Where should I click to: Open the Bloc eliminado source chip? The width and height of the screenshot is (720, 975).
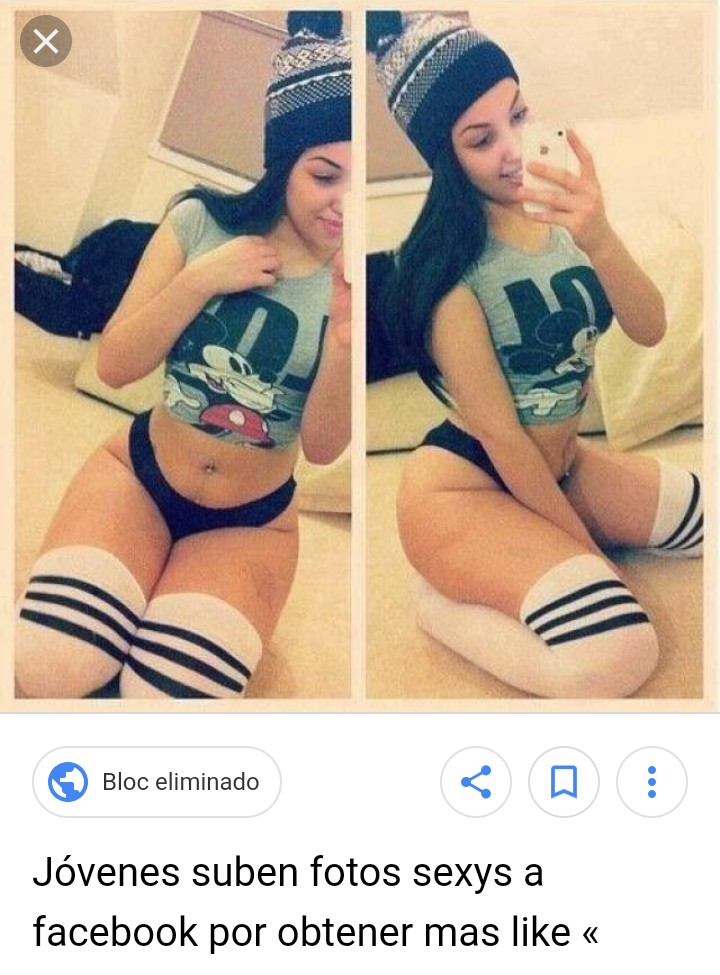pos(157,782)
